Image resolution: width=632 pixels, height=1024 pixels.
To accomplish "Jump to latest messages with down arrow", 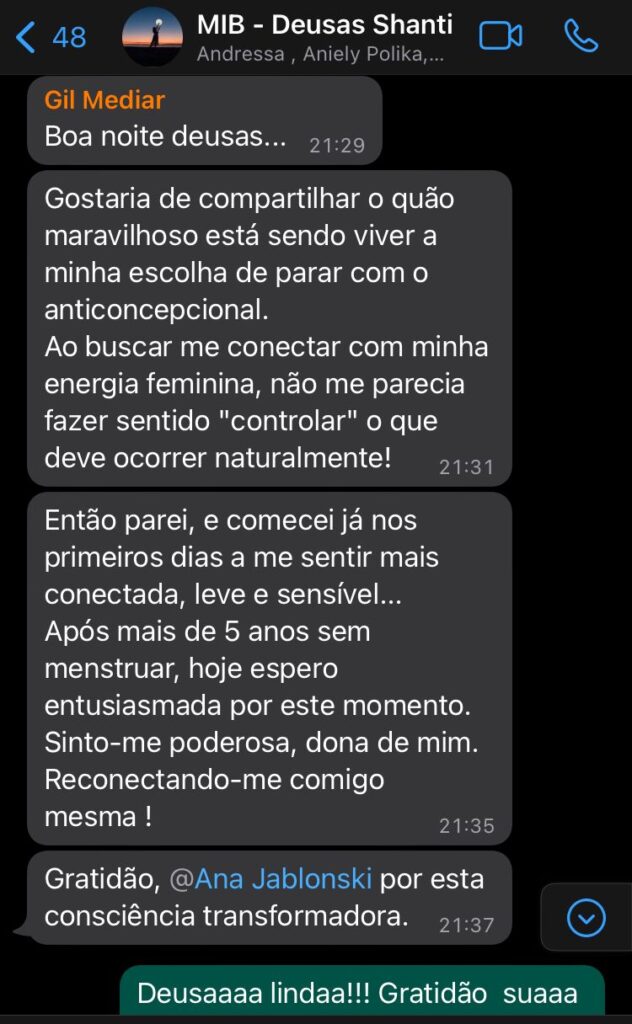I will click(x=586, y=918).
